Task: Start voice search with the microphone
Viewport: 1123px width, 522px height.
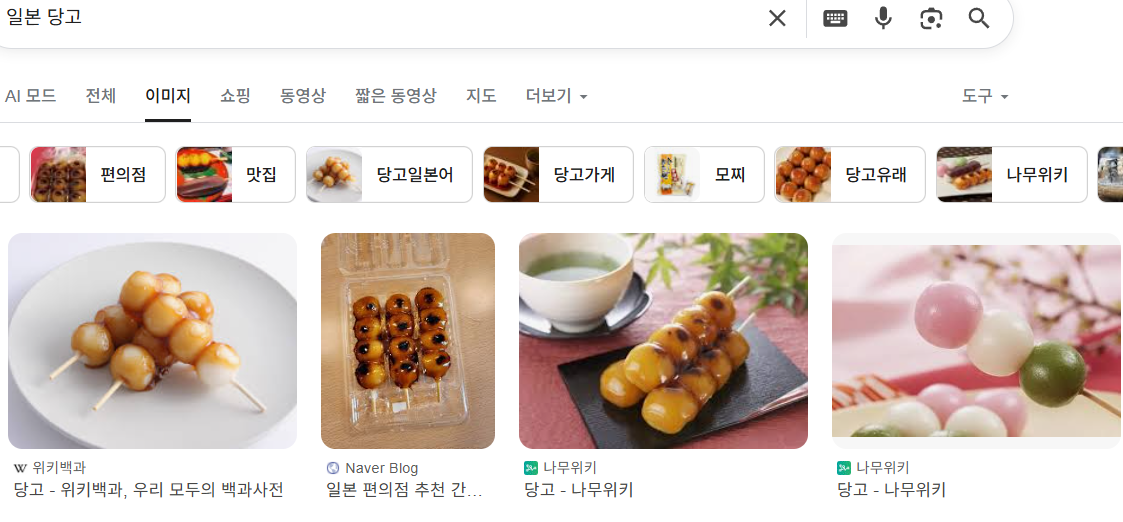Action: 883,18
